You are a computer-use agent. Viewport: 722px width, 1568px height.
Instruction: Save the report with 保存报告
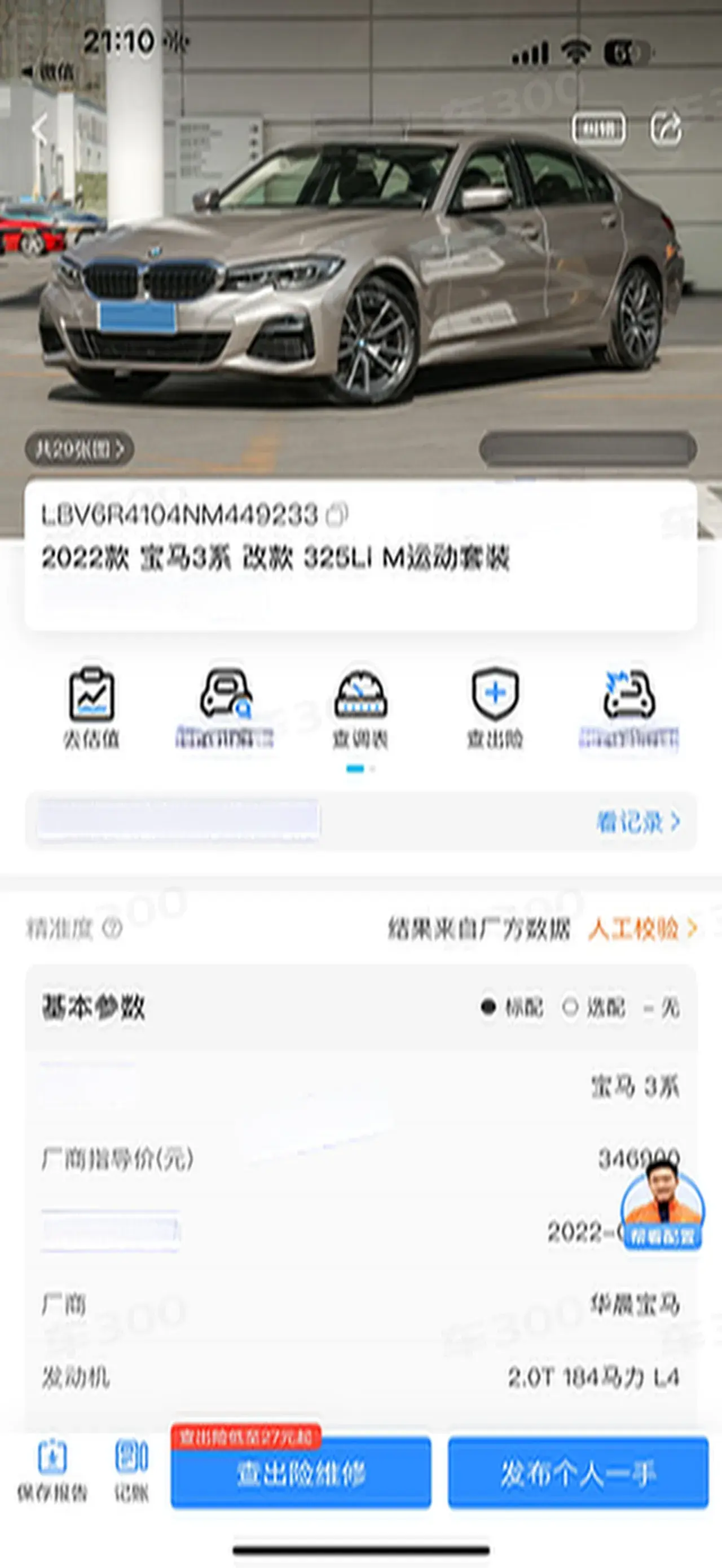pos(52,1472)
